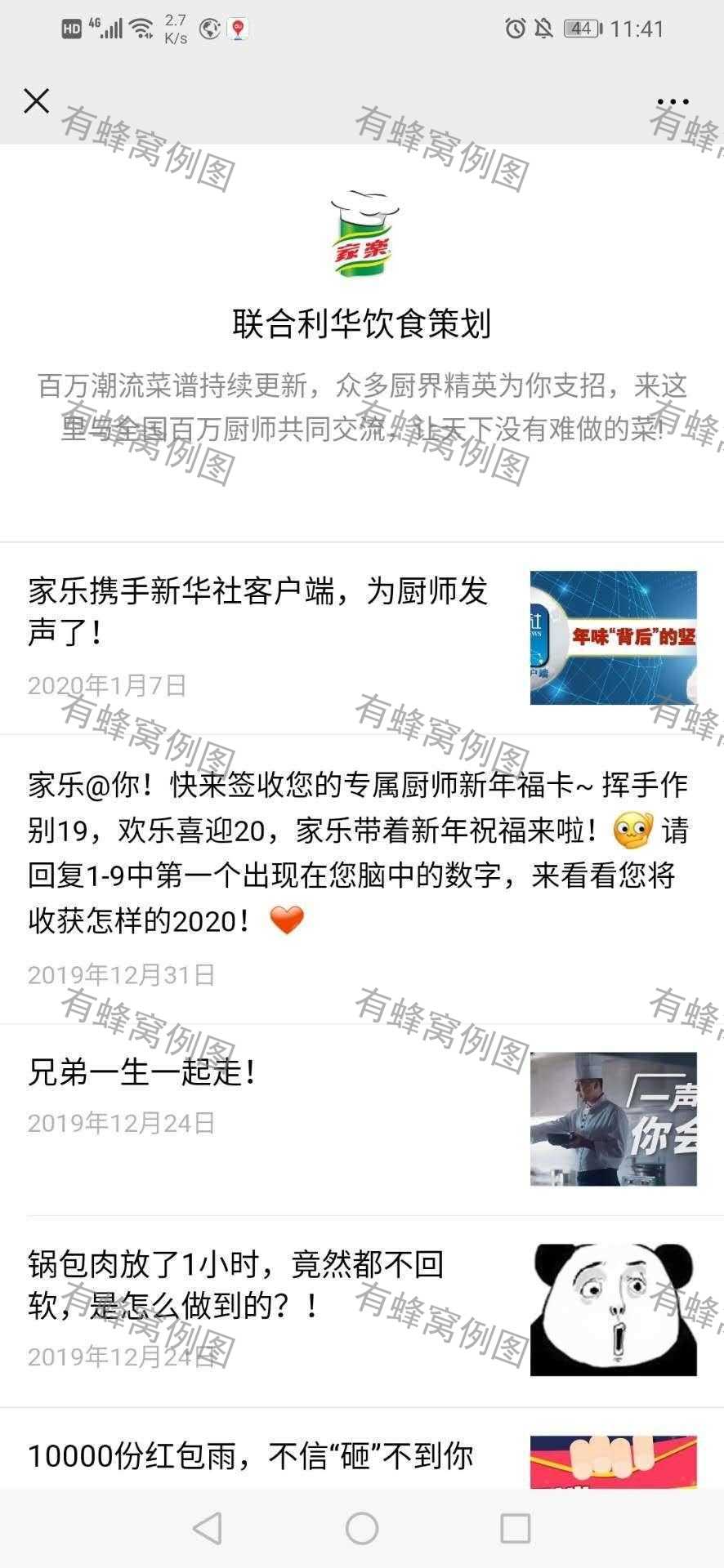Open article about 家乐携手新华社客户端
The image size is (724, 1568).
pos(362,638)
